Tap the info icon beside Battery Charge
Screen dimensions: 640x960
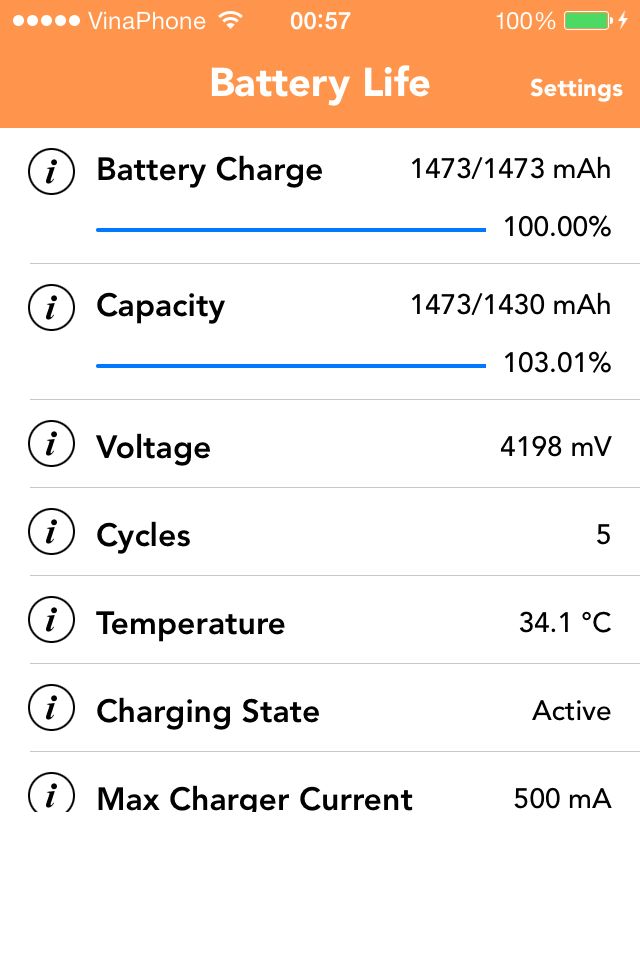click(52, 172)
